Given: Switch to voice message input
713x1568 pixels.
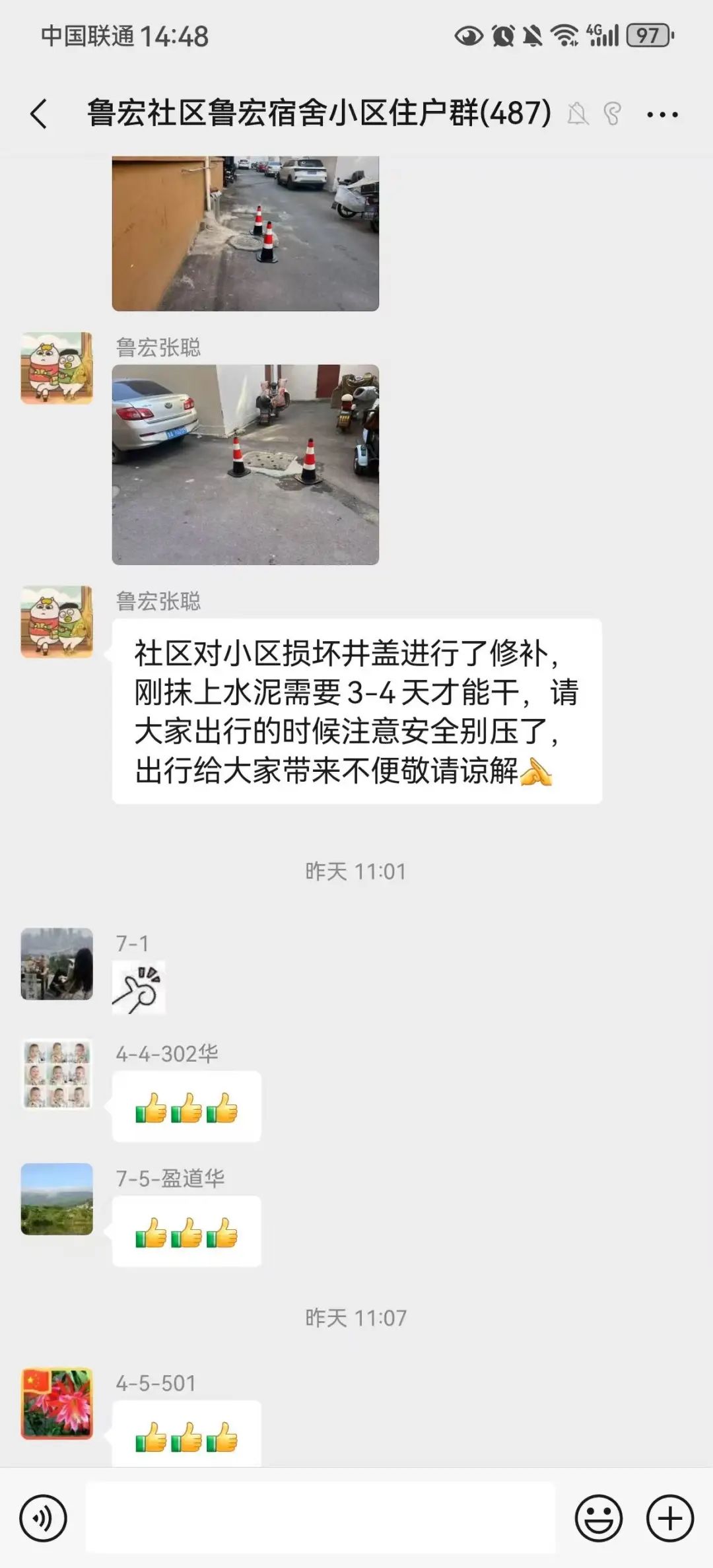Looking at the screenshot, I should [44, 1518].
